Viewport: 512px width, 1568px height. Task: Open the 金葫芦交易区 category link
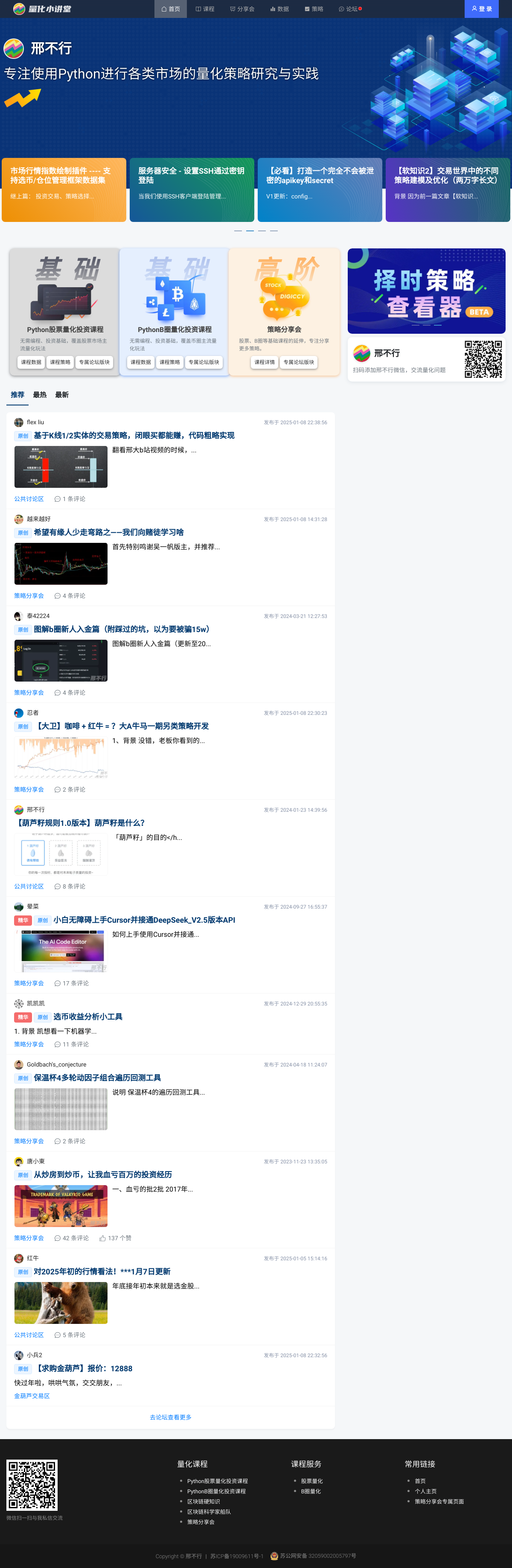pyautogui.click(x=32, y=1396)
